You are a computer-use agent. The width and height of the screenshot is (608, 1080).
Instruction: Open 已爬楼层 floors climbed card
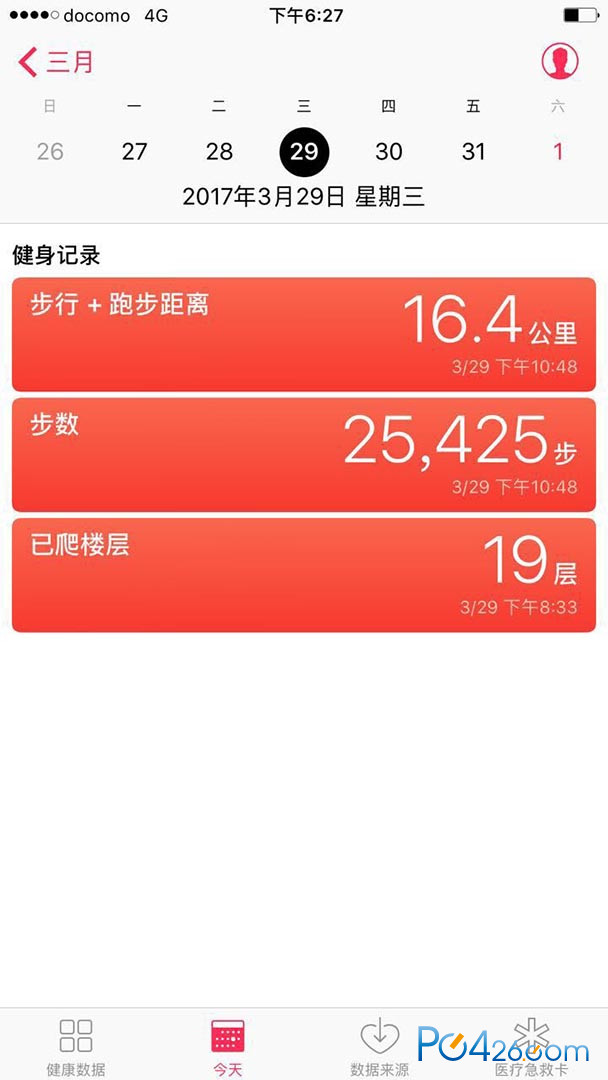304,575
